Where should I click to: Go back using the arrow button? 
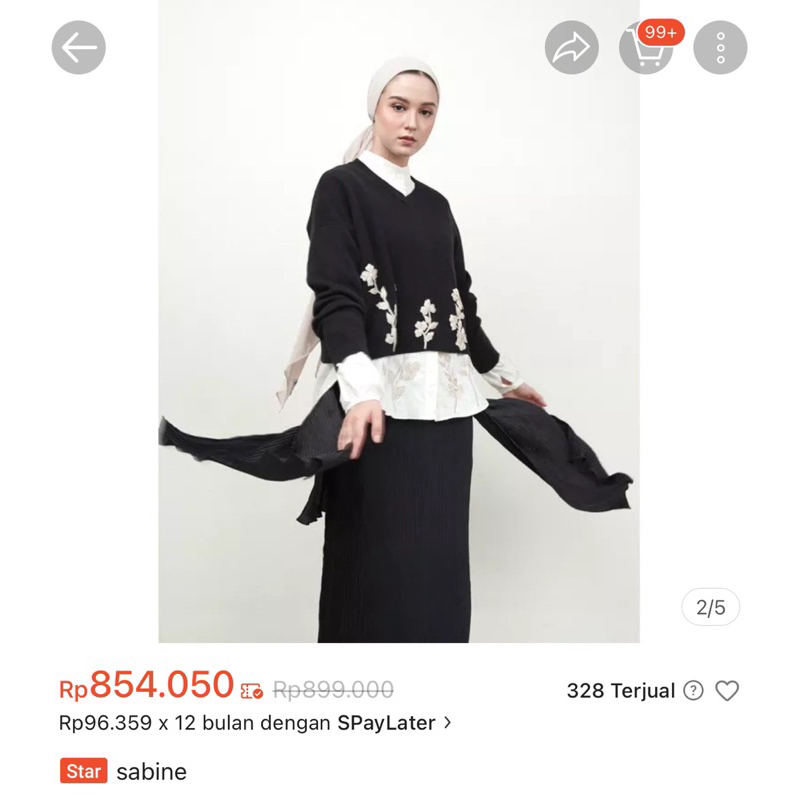pyautogui.click(x=79, y=46)
